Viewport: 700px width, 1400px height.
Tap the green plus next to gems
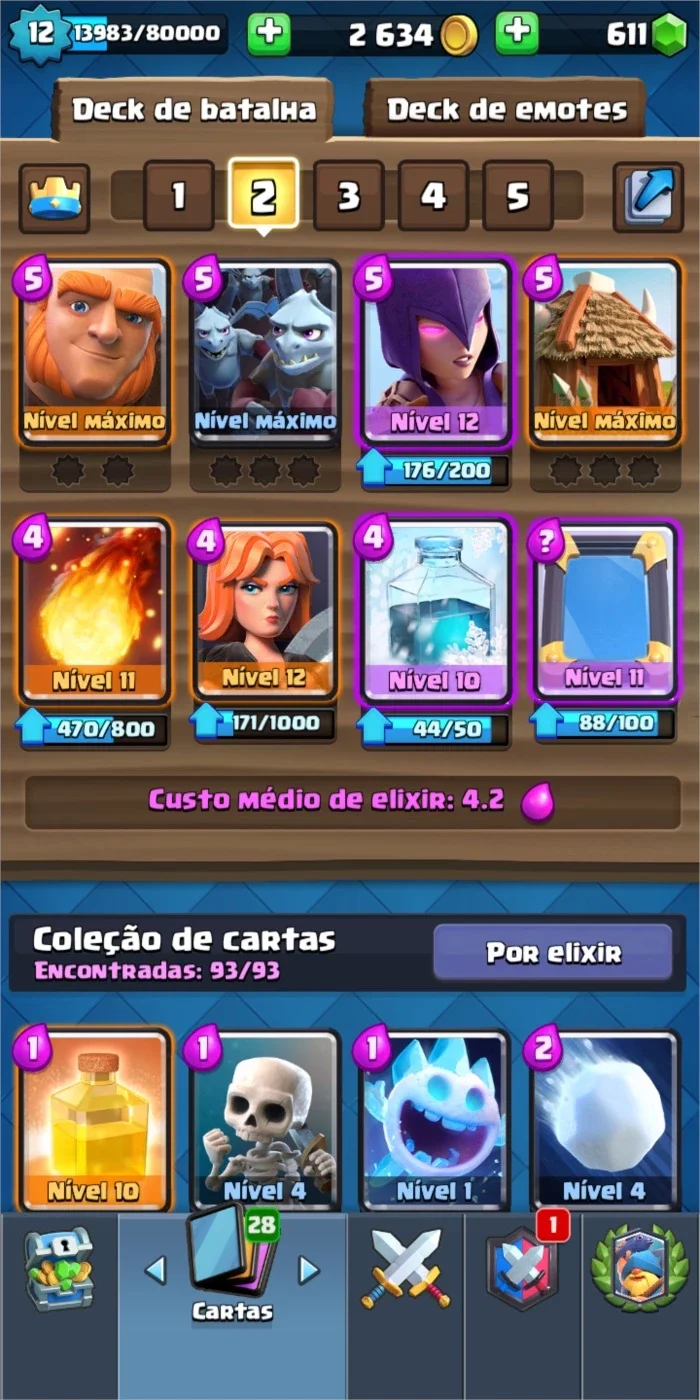517,34
